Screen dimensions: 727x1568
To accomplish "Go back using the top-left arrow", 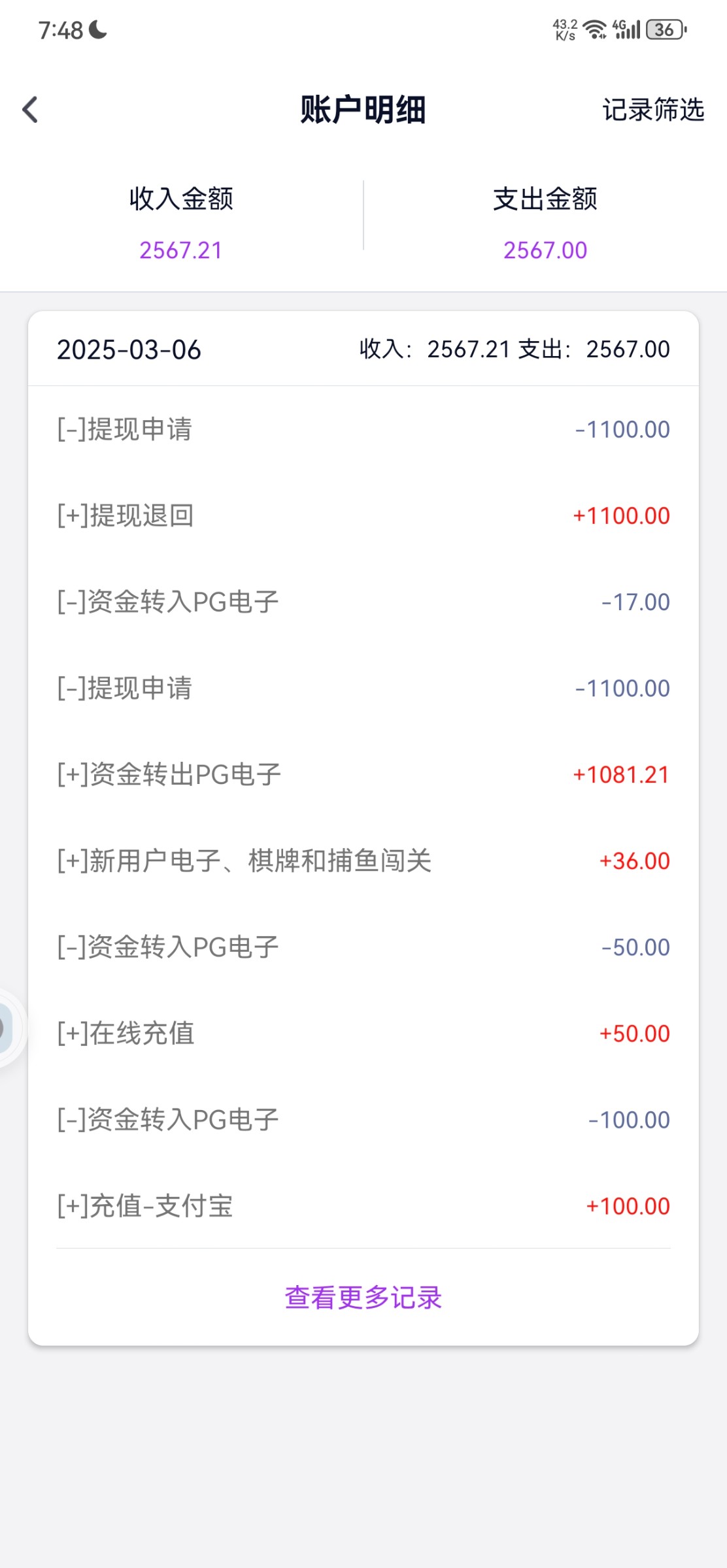I will click(30, 110).
